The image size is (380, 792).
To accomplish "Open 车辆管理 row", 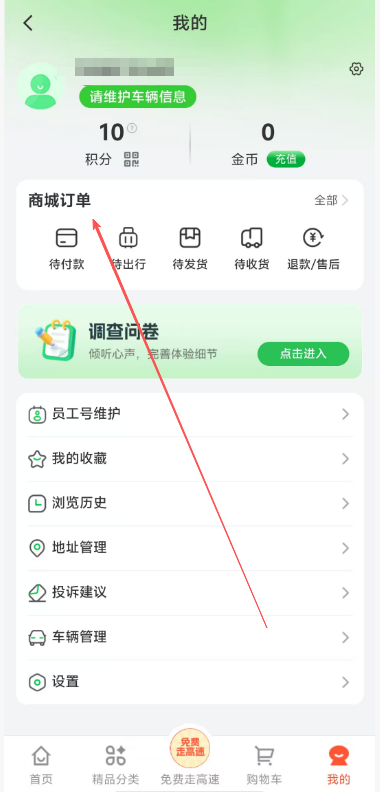I will pyautogui.click(x=190, y=637).
